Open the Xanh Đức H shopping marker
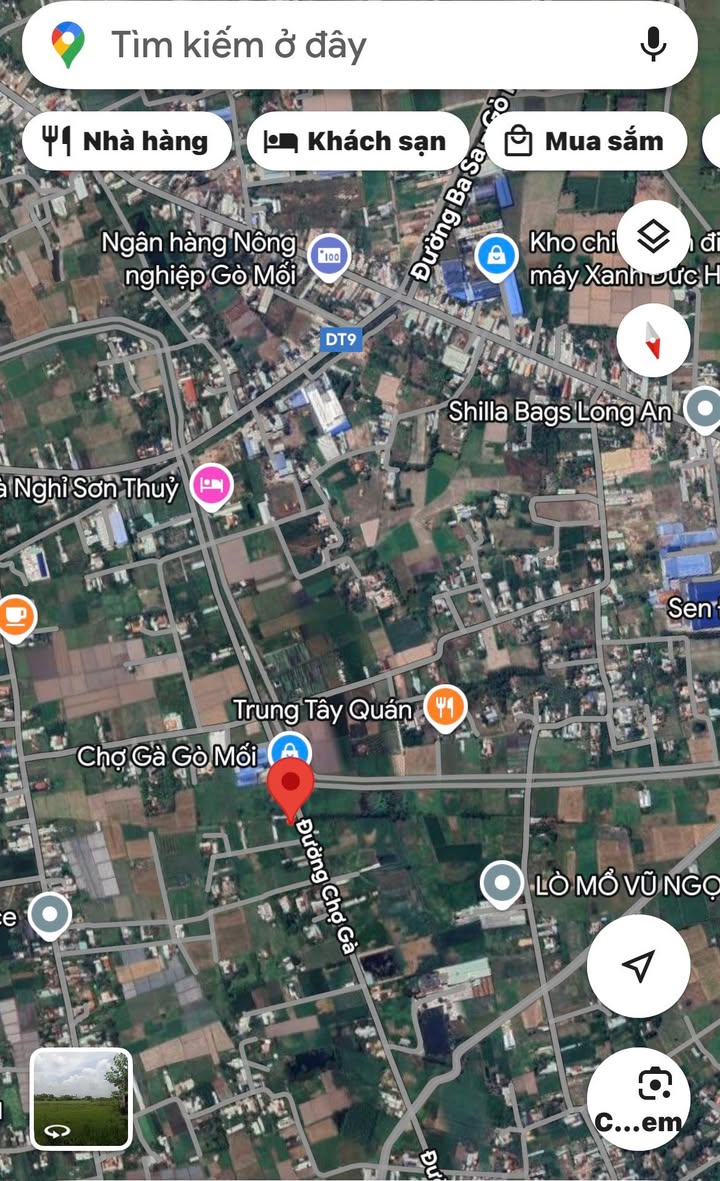The width and height of the screenshot is (720, 1181). point(496,255)
